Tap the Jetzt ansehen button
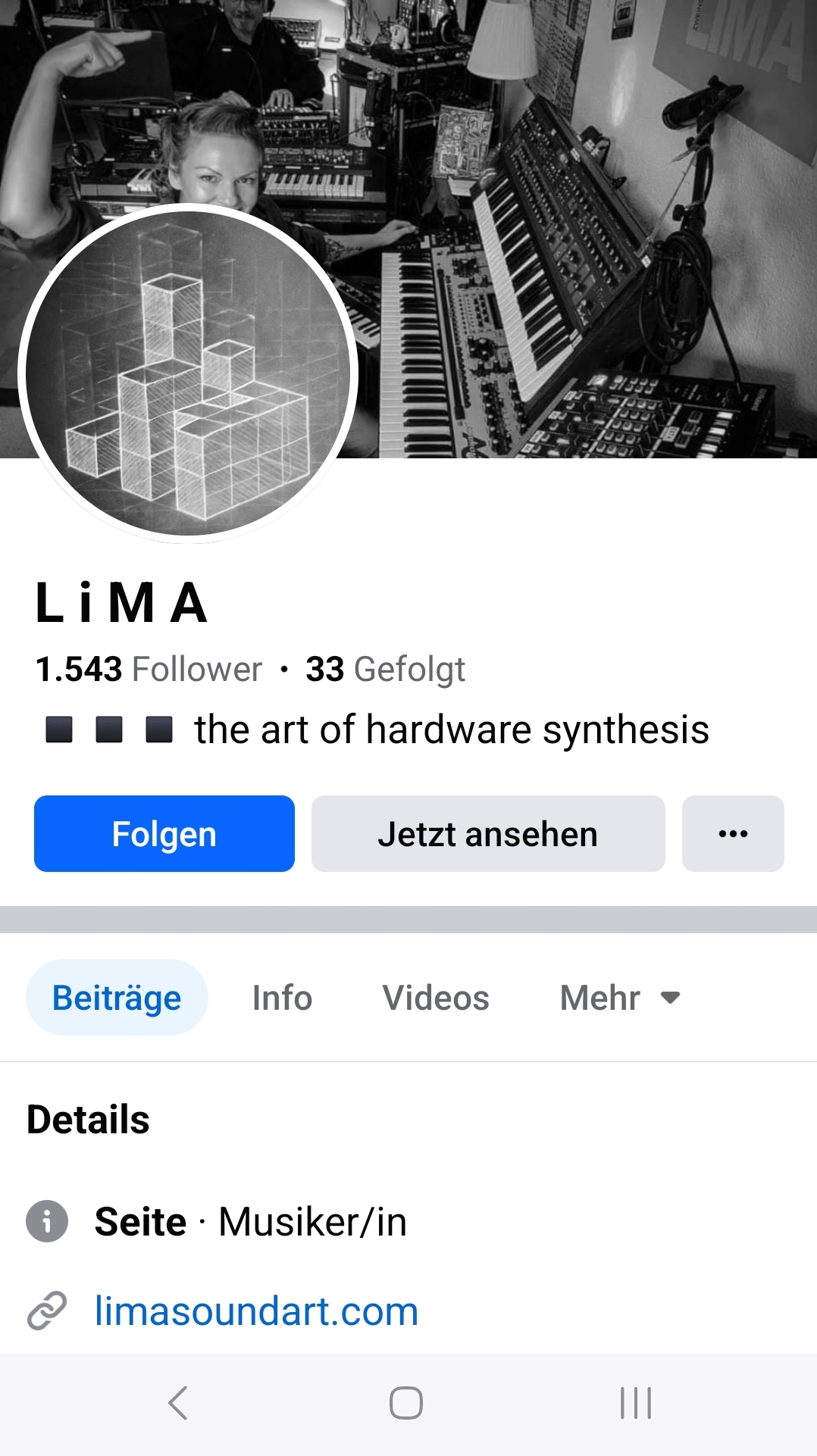 coord(487,833)
